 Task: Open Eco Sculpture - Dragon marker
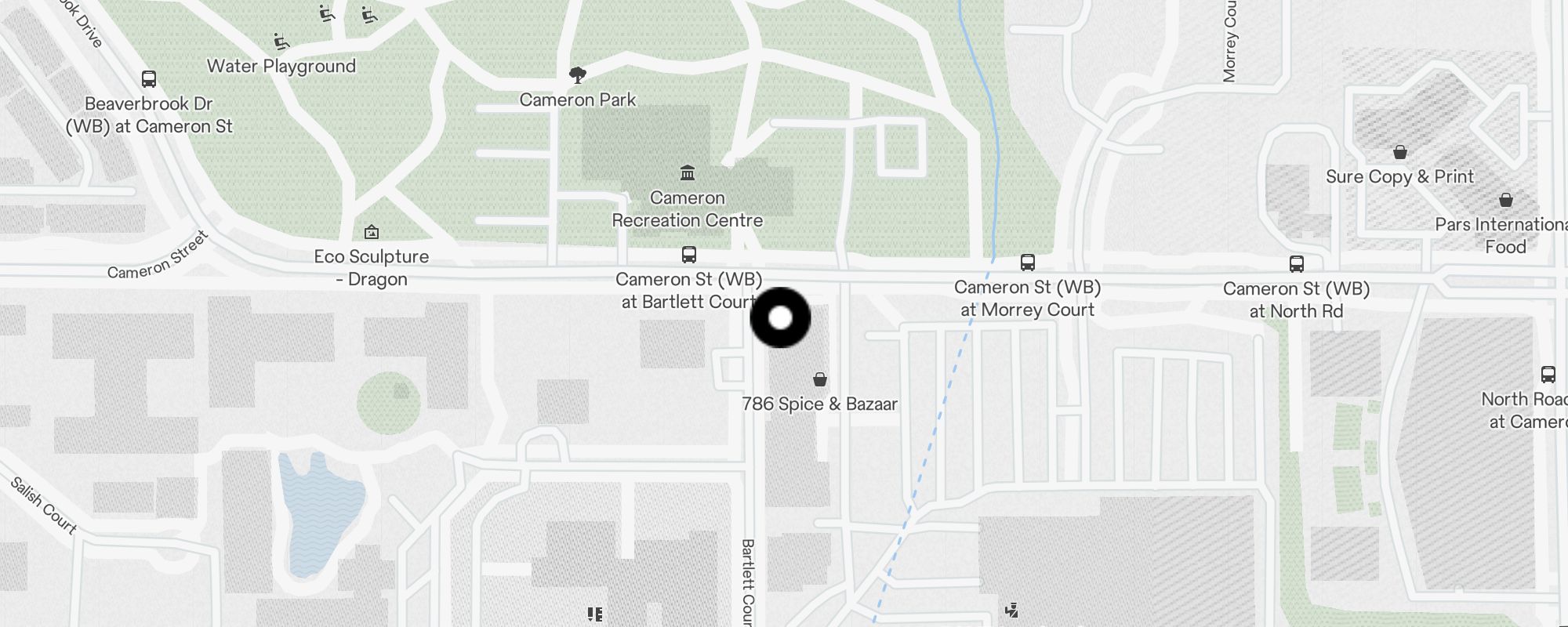[371, 232]
